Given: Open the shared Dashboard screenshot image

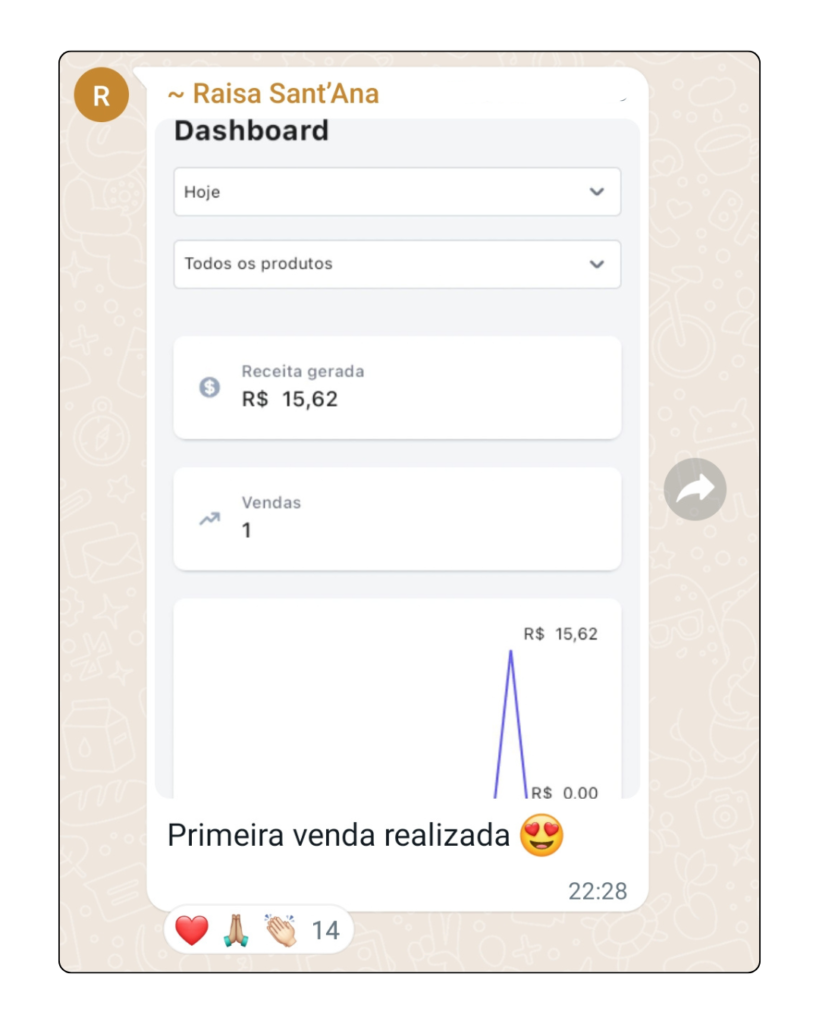Looking at the screenshot, I should (x=397, y=460).
